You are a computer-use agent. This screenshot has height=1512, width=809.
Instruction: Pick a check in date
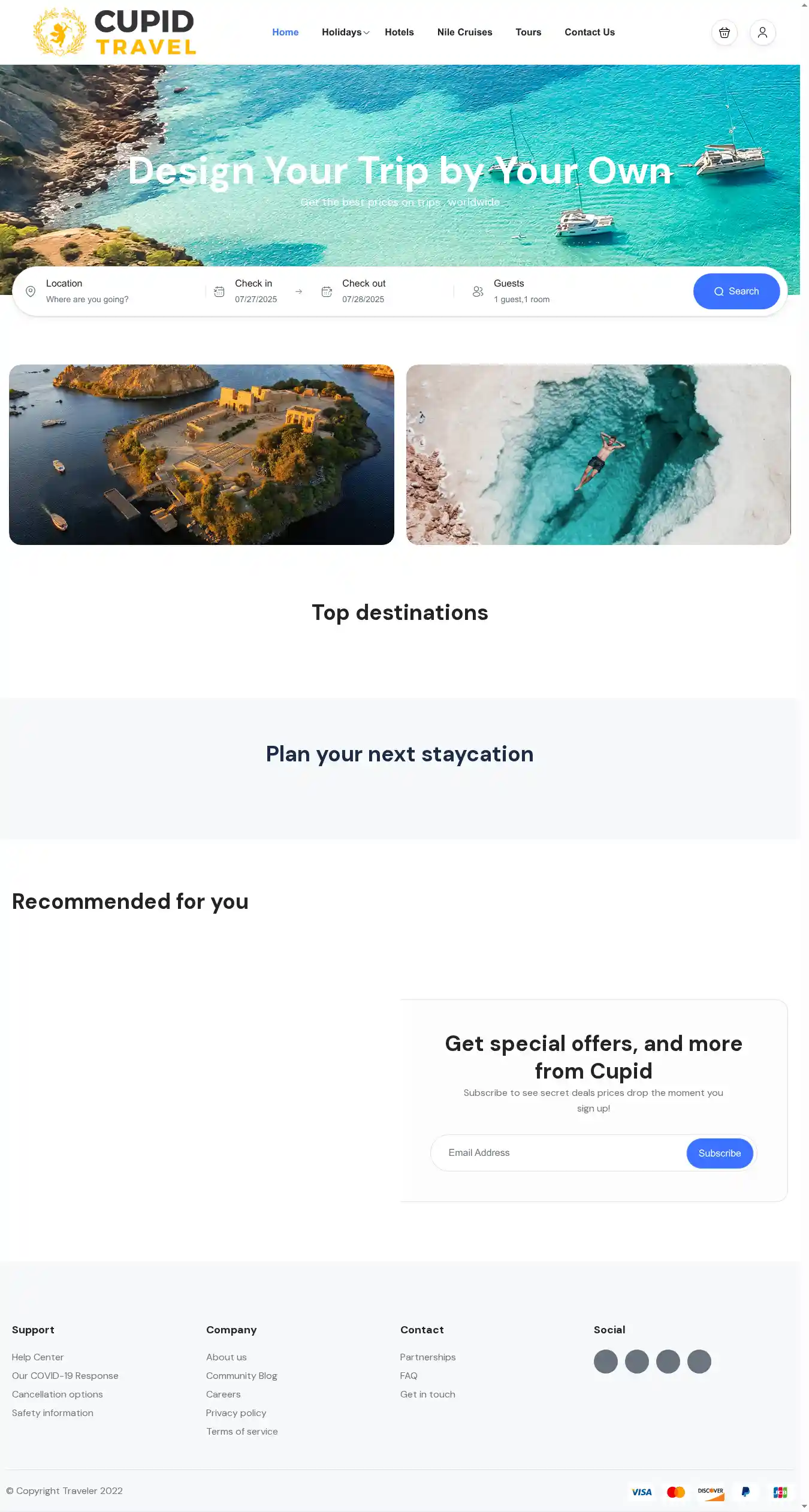(x=256, y=292)
